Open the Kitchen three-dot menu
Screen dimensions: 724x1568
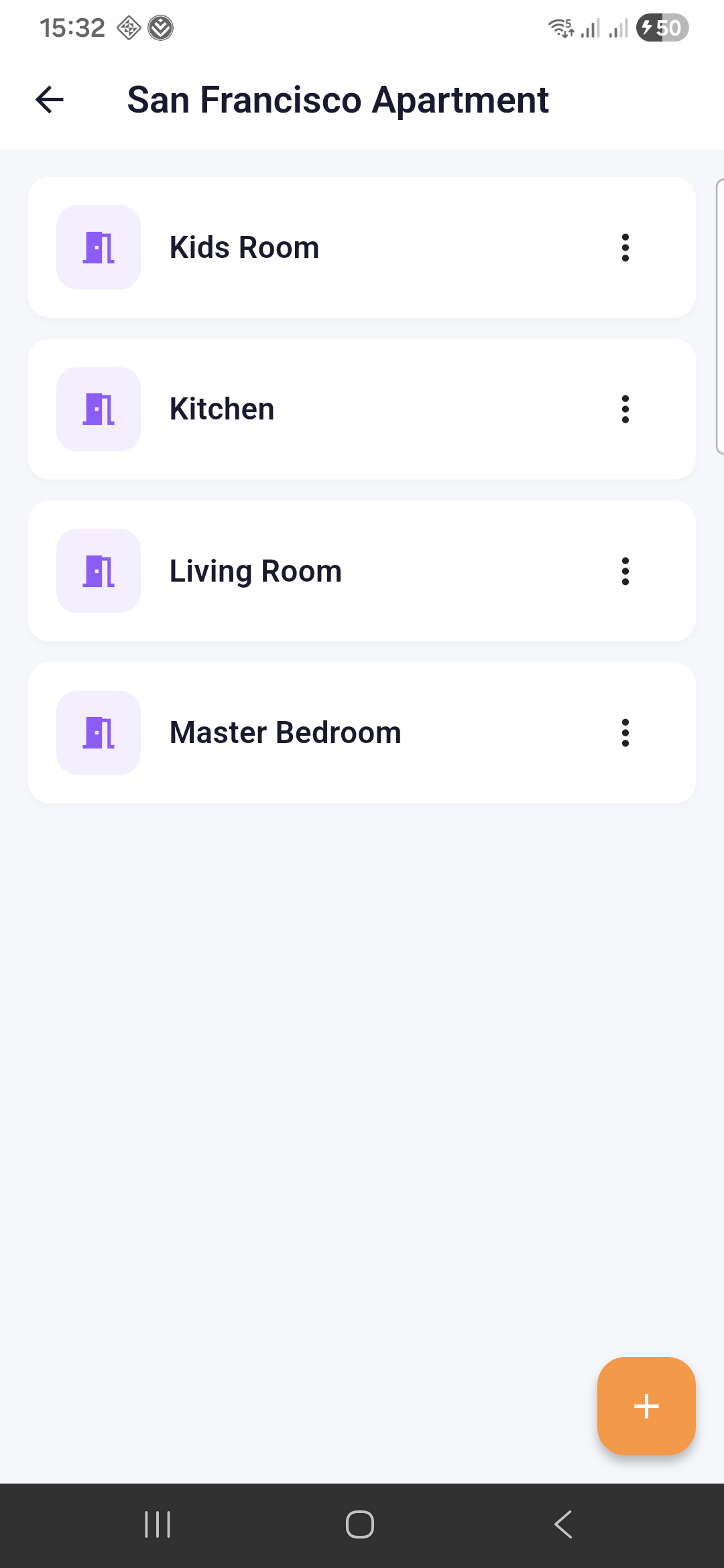pos(625,409)
